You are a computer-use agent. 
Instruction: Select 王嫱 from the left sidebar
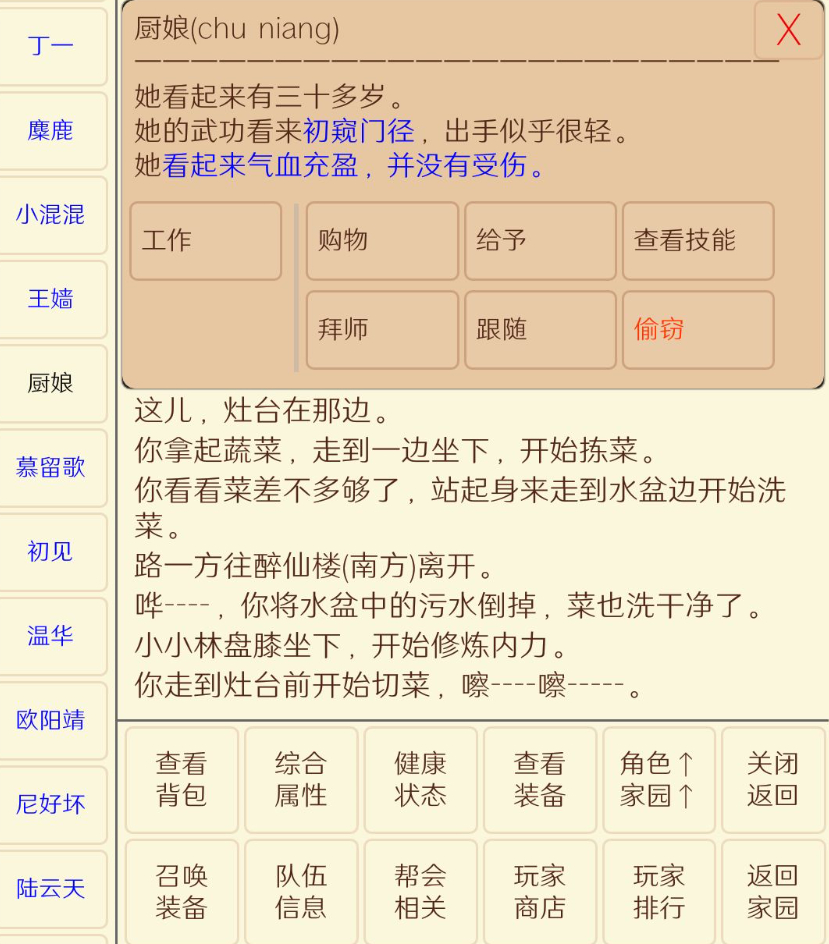[x=50, y=299]
